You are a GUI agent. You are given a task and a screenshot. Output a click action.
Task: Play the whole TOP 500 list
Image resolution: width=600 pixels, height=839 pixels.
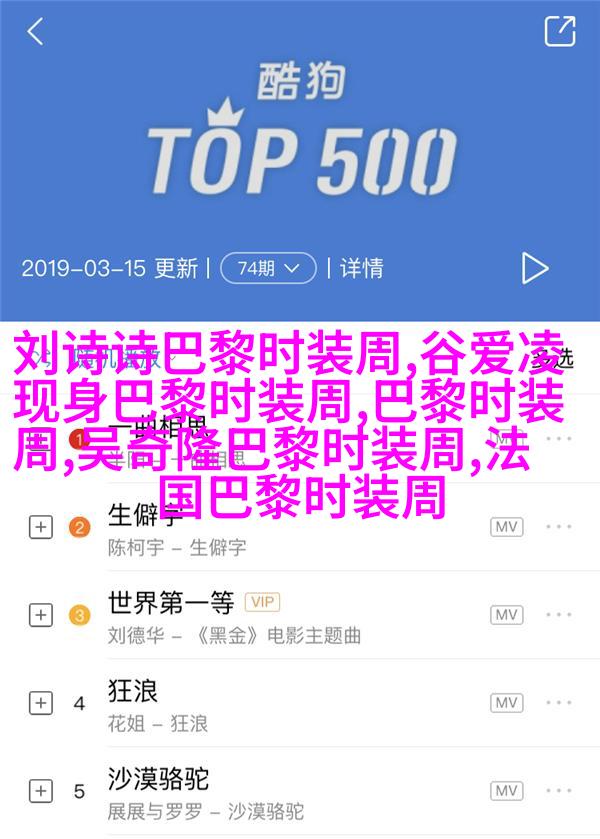click(x=535, y=268)
